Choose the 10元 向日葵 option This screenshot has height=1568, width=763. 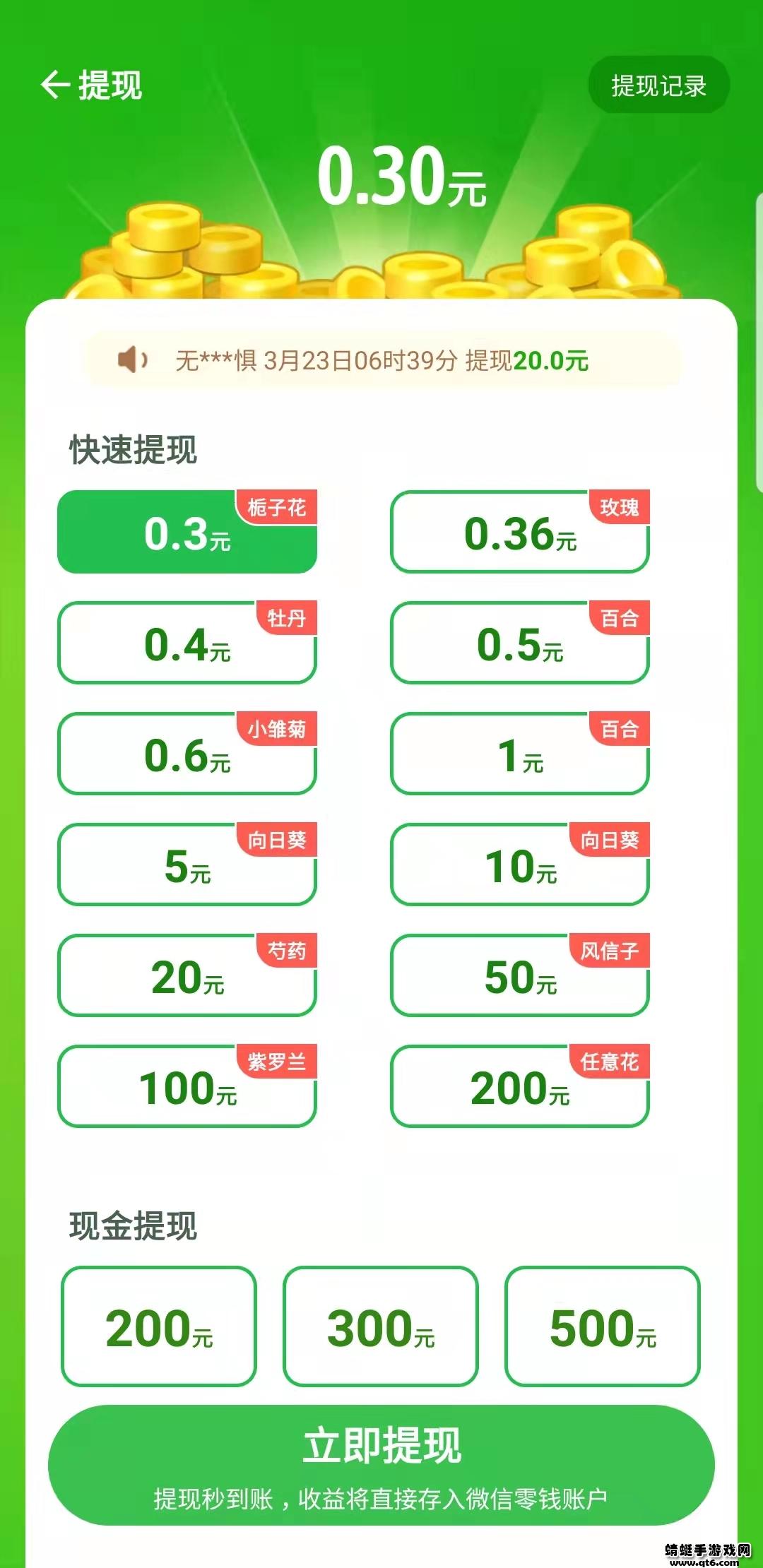(x=520, y=865)
